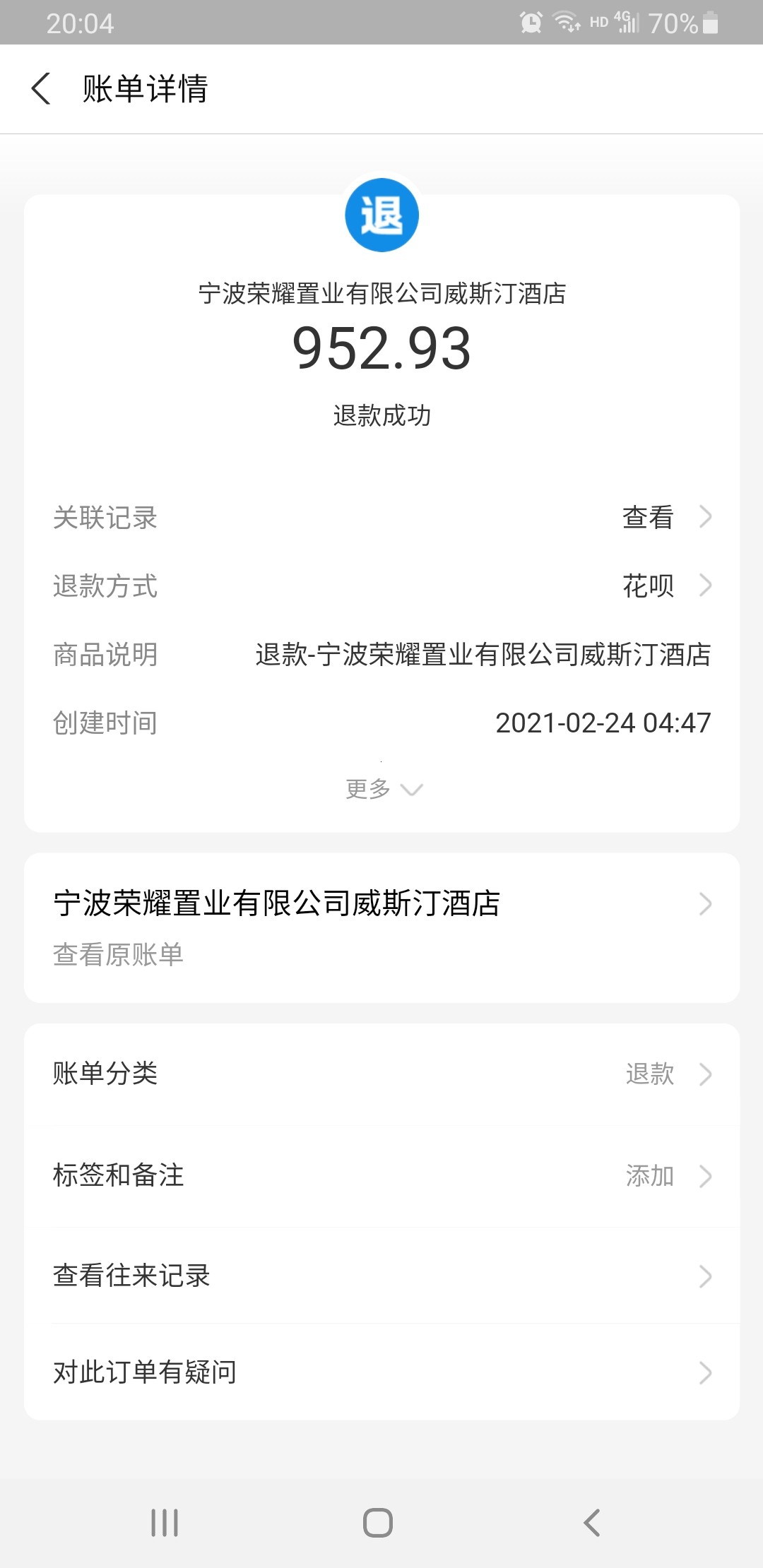The width and height of the screenshot is (763, 1568).
Task: Open 对此订单有疑问 help option
Action: point(381,1372)
